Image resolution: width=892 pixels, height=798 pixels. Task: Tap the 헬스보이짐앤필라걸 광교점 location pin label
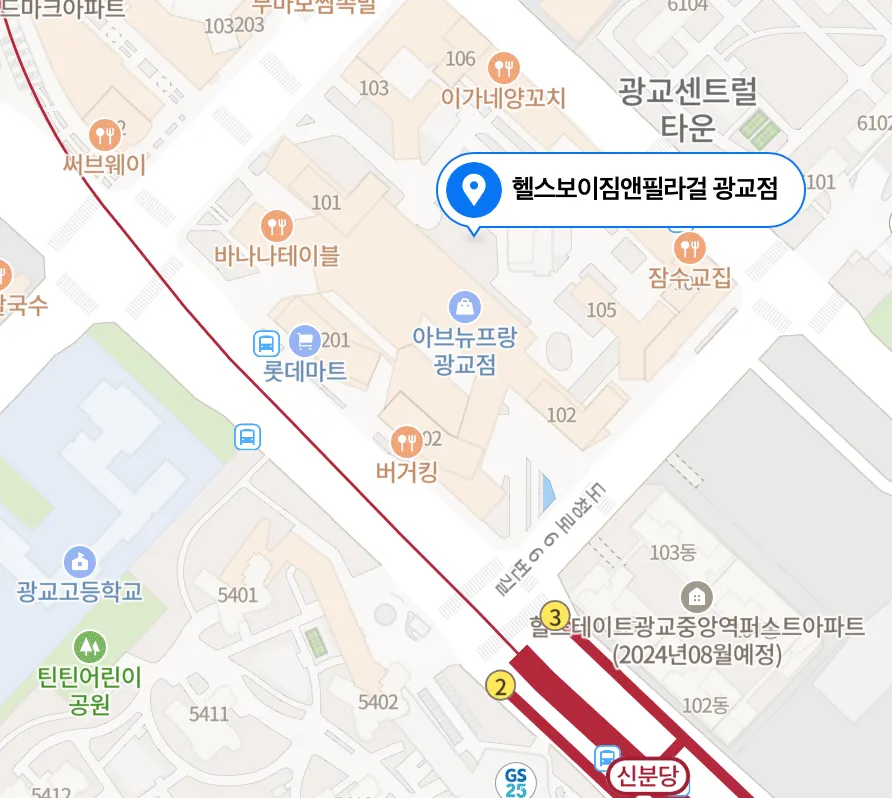click(x=621, y=189)
